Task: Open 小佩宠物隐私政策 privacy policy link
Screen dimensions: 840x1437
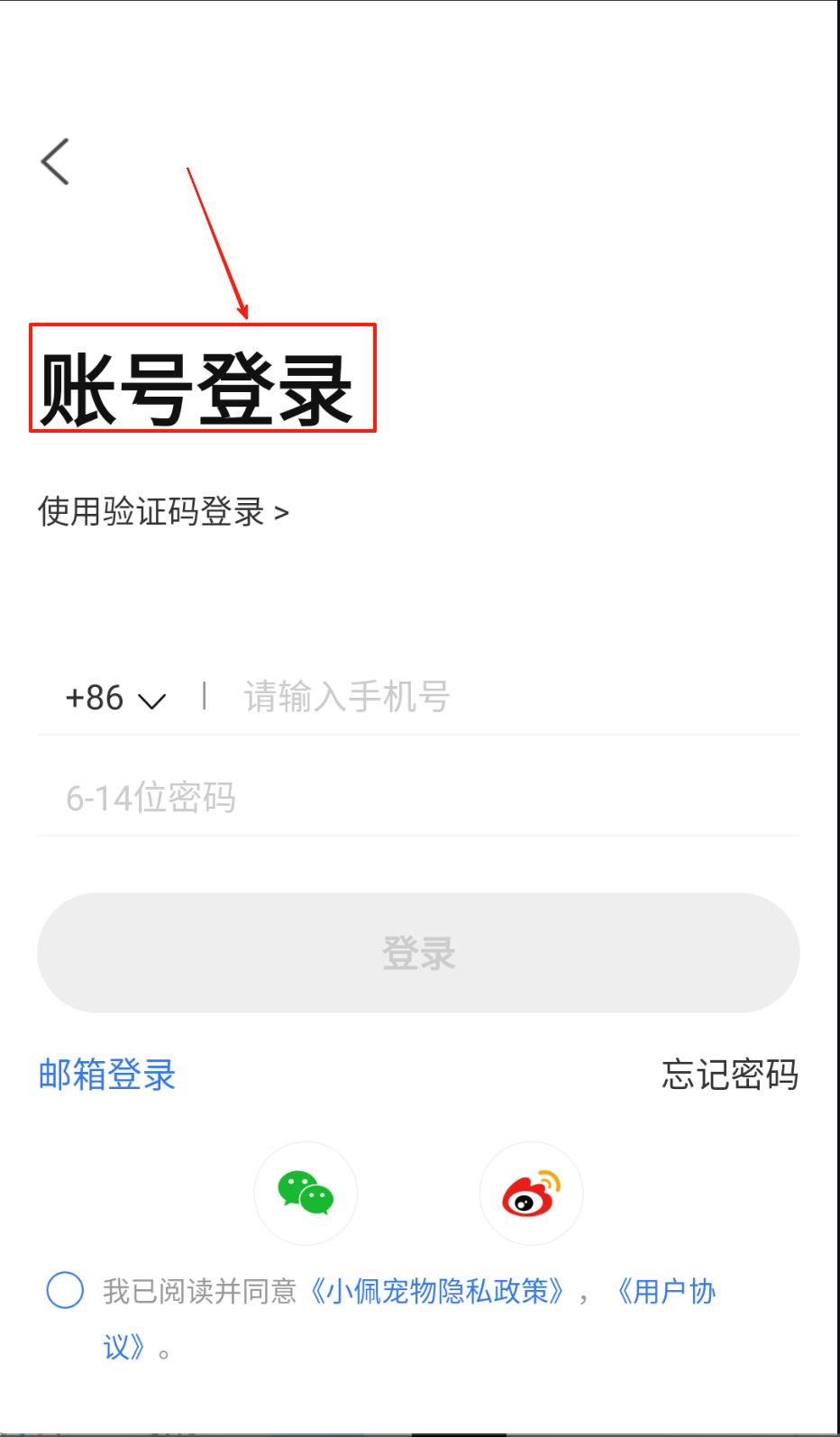Action: pos(436,1292)
